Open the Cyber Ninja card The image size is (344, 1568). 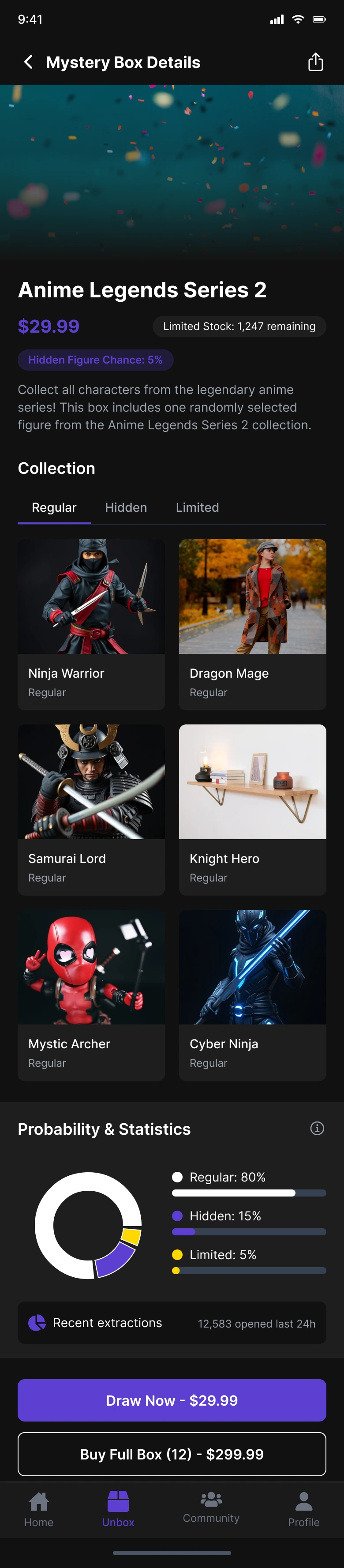[253, 994]
